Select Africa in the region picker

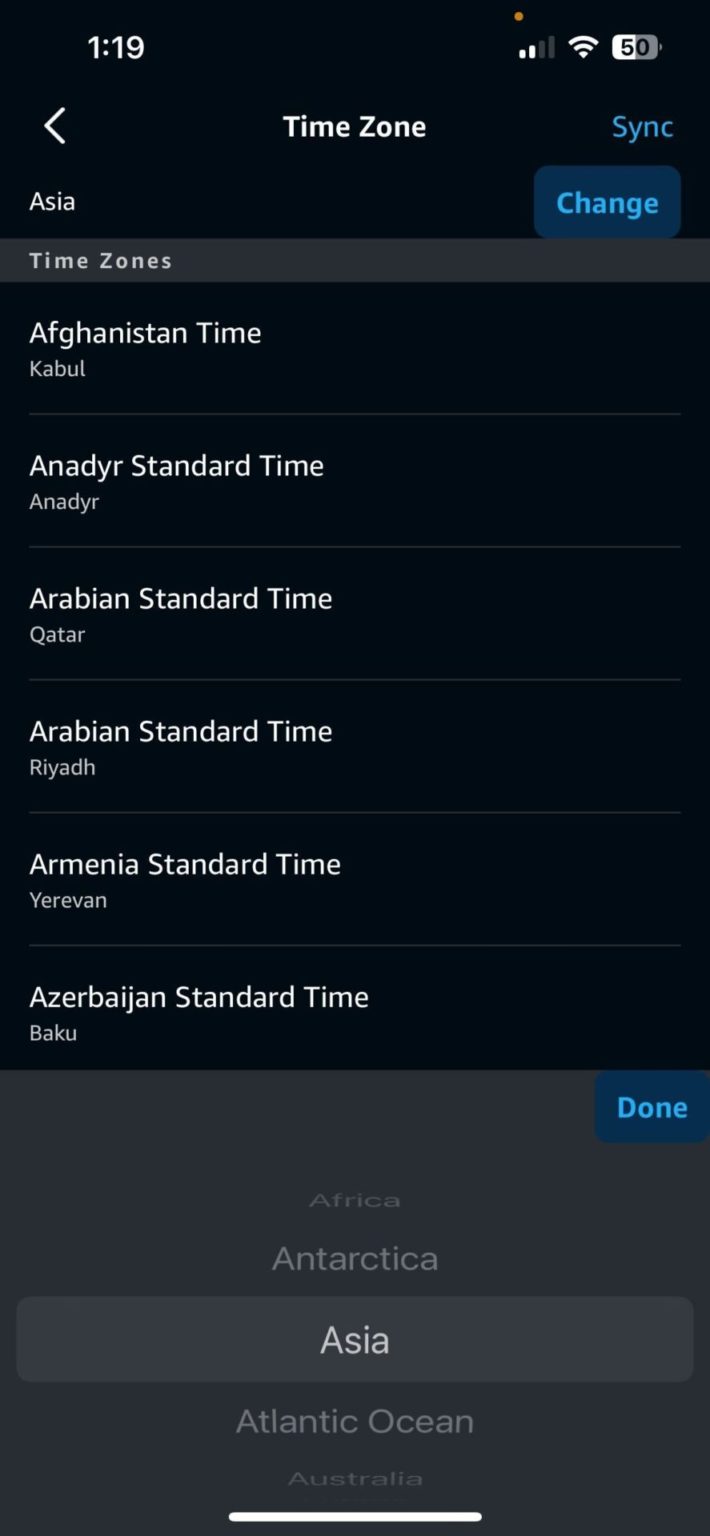point(355,1200)
